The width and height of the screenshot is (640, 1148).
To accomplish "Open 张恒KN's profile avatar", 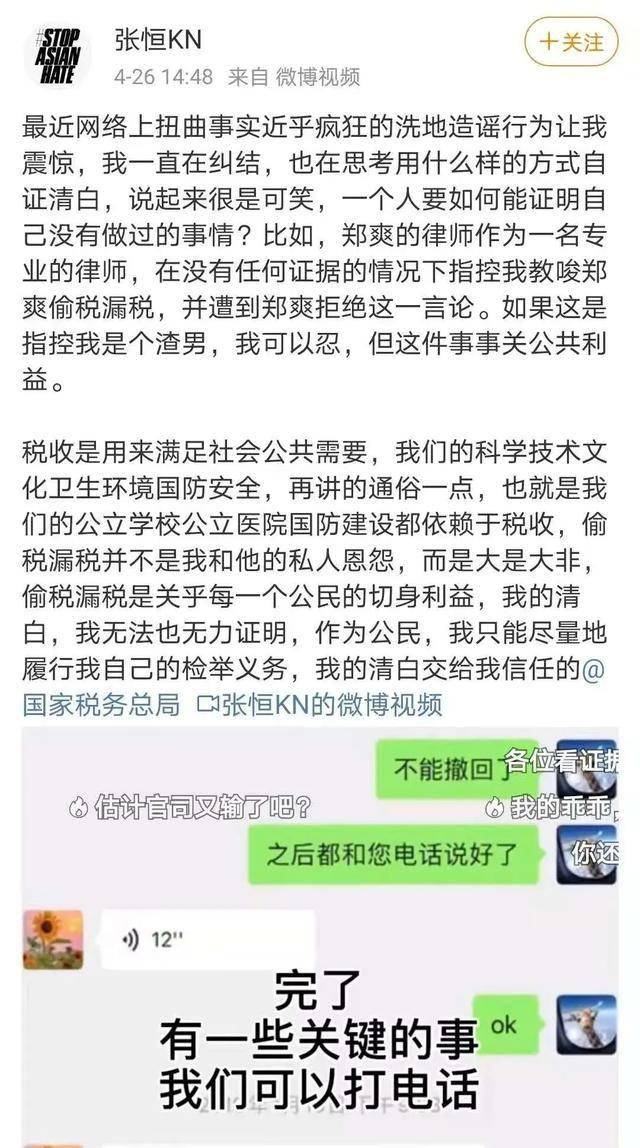I will (x=63, y=54).
